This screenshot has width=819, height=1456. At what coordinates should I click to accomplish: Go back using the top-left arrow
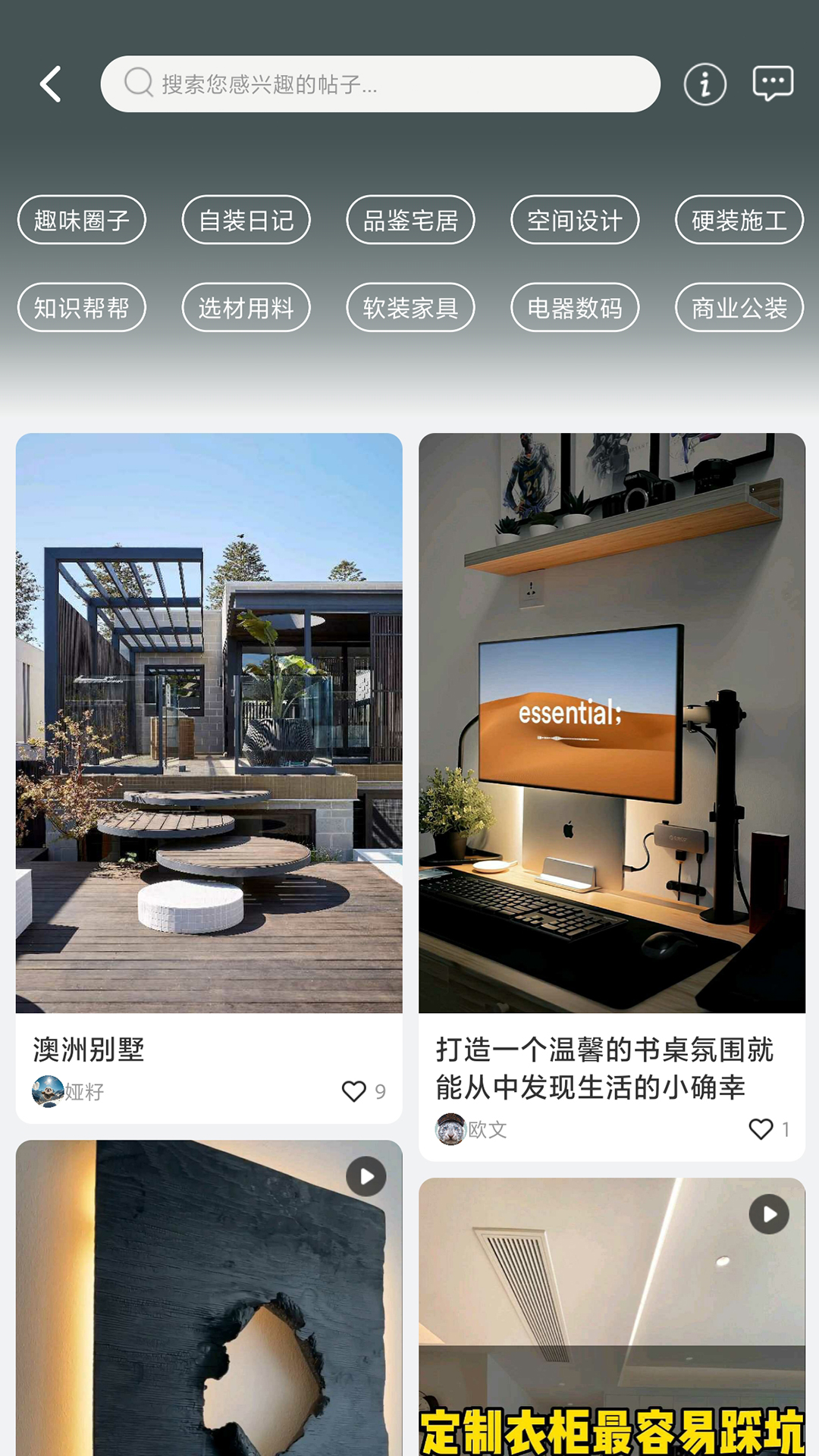50,84
